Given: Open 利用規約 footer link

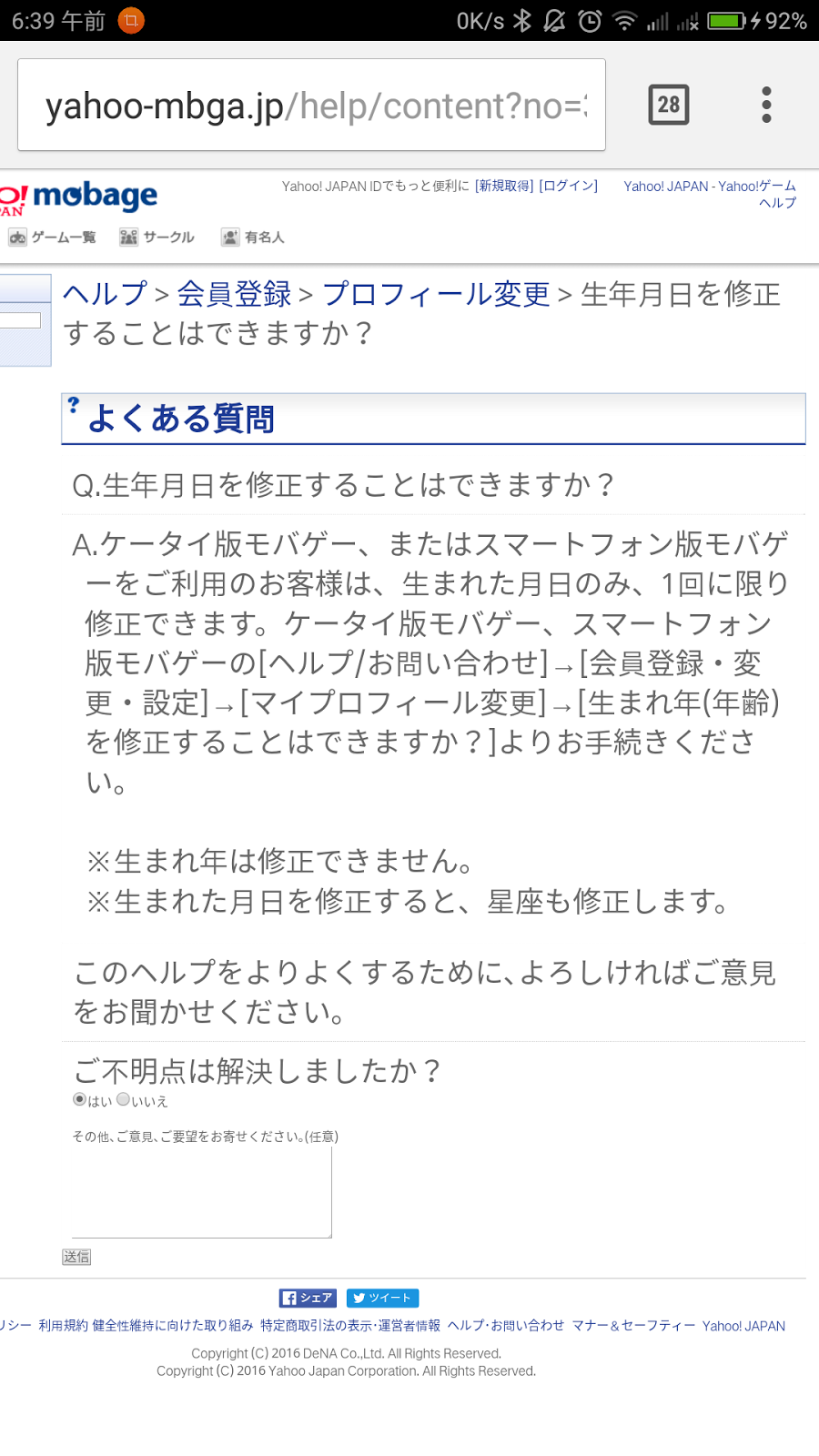Looking at the screenshot, I should 63,1326.
